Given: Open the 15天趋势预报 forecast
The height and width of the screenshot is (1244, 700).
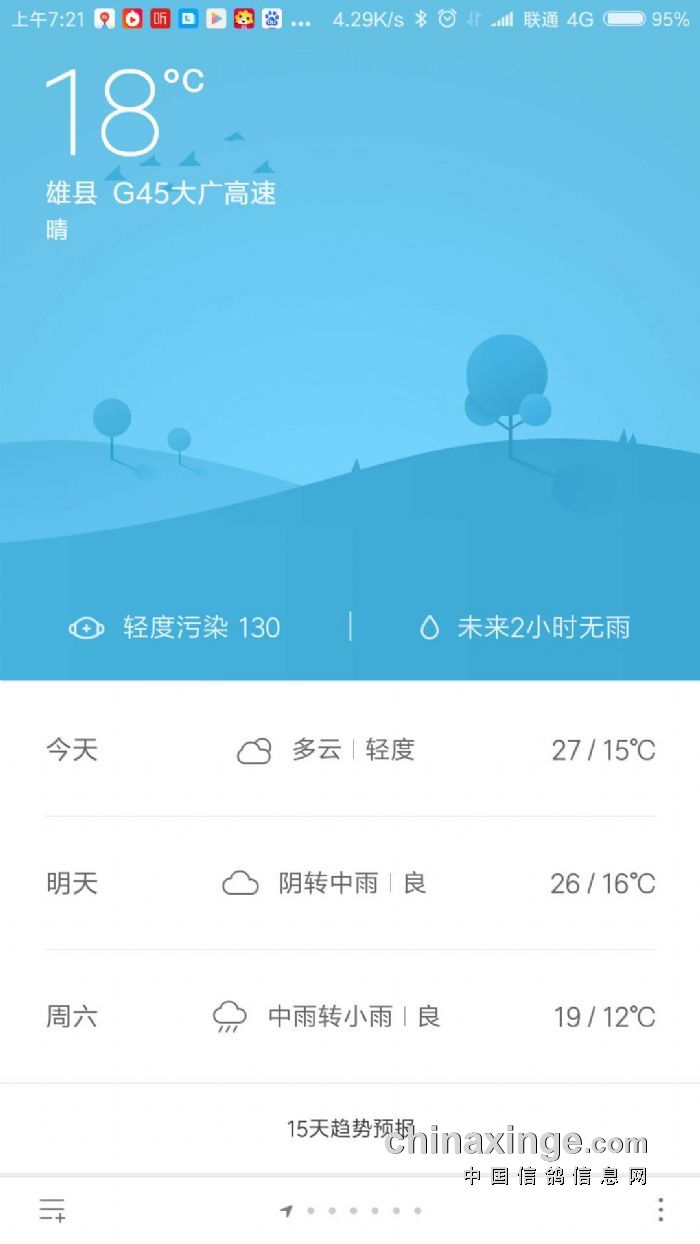Looking at the screenshot, I should 350,1129.
